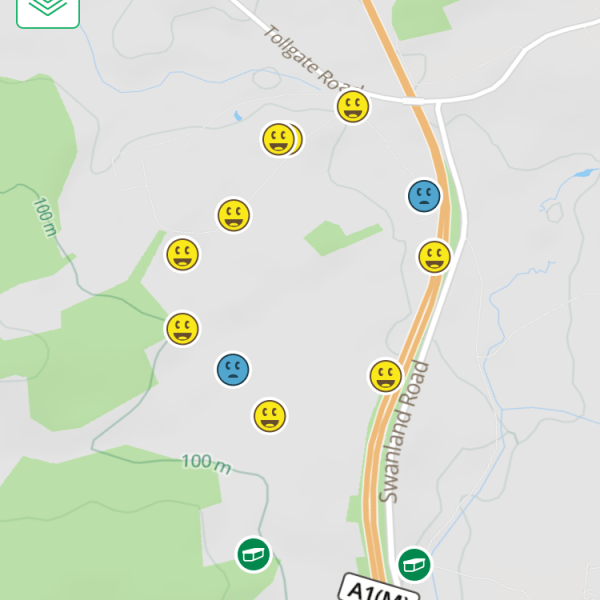Select the smiley next to Swanland Road label
This screenshot has width=600, height=600.
(386, 376)
